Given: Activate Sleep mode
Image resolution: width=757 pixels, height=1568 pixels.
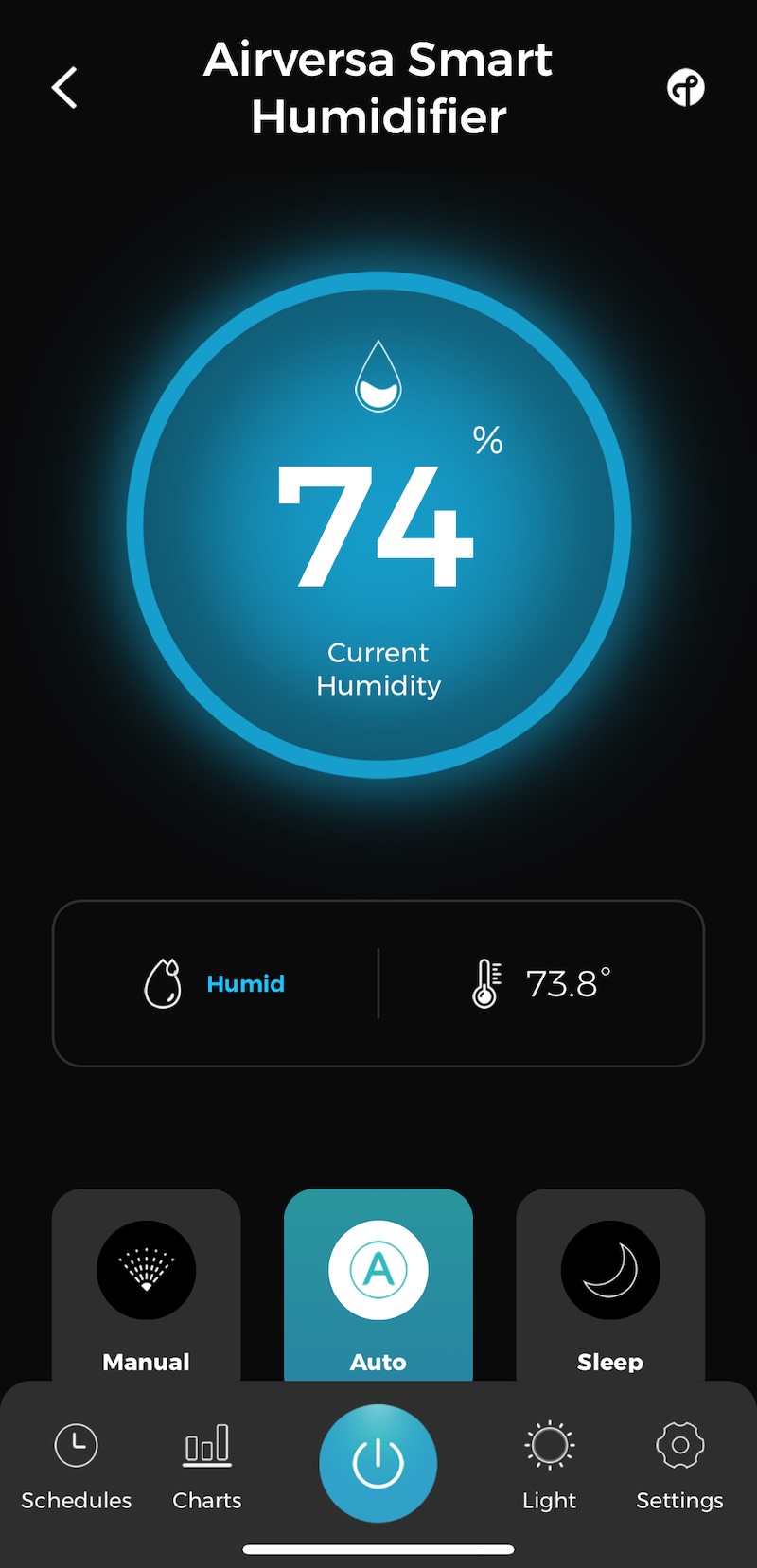Looking at the screenshot, I should coord(610,1287).
